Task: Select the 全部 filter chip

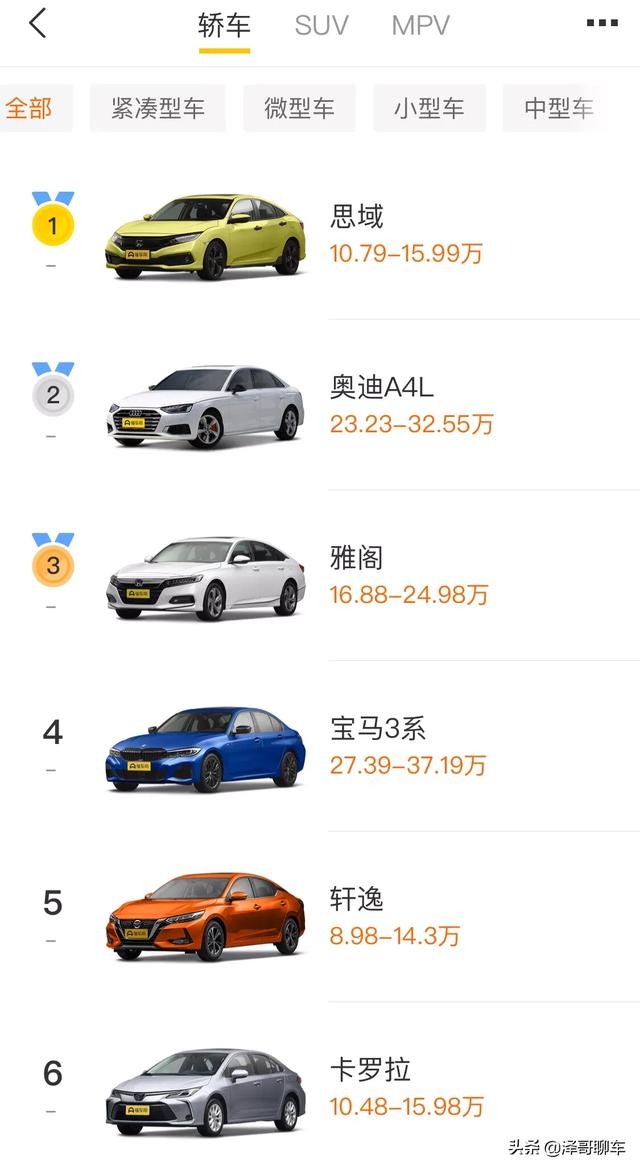Action: (x=30, y=108)
